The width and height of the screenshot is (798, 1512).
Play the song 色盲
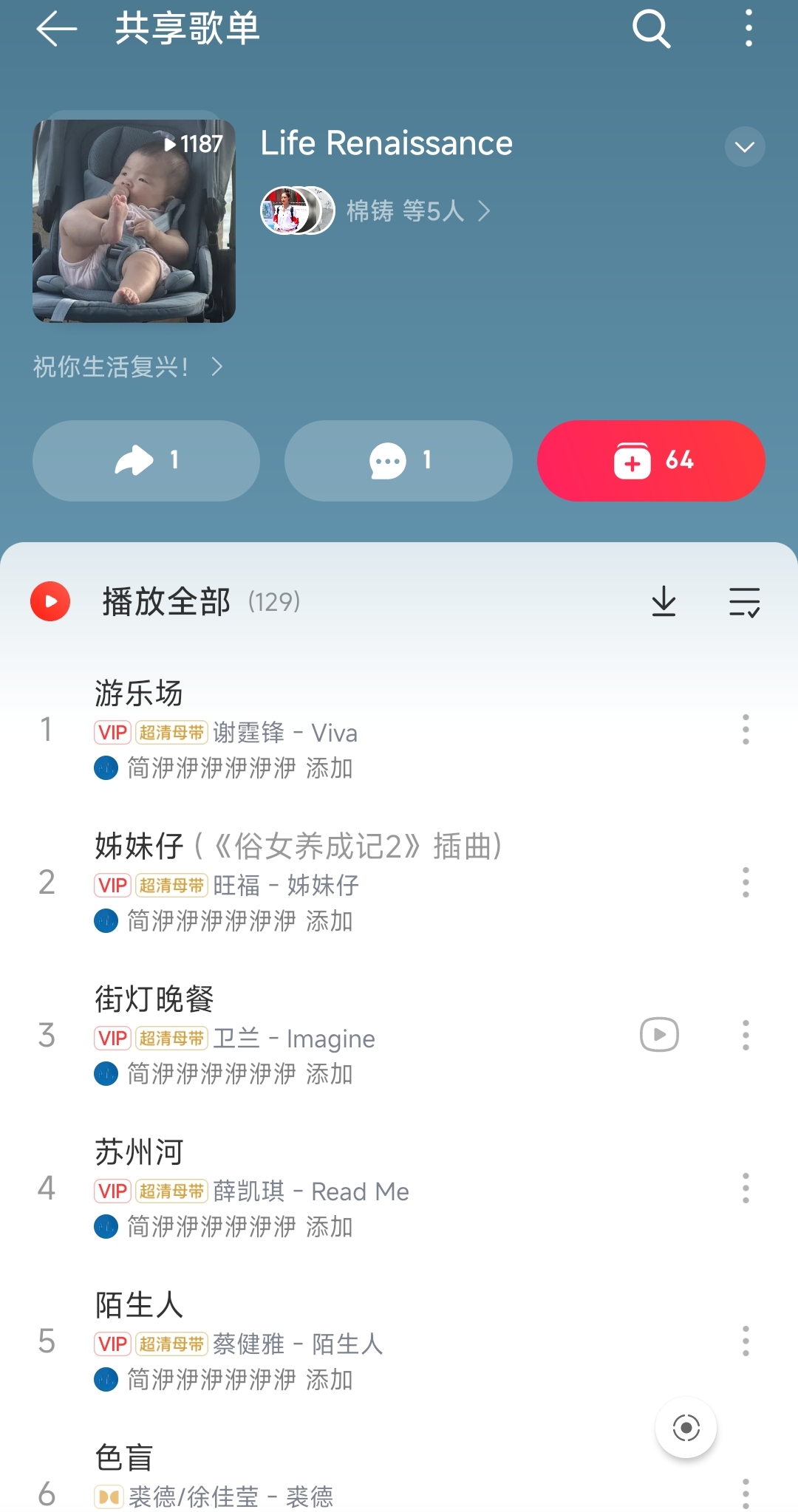296,1476
